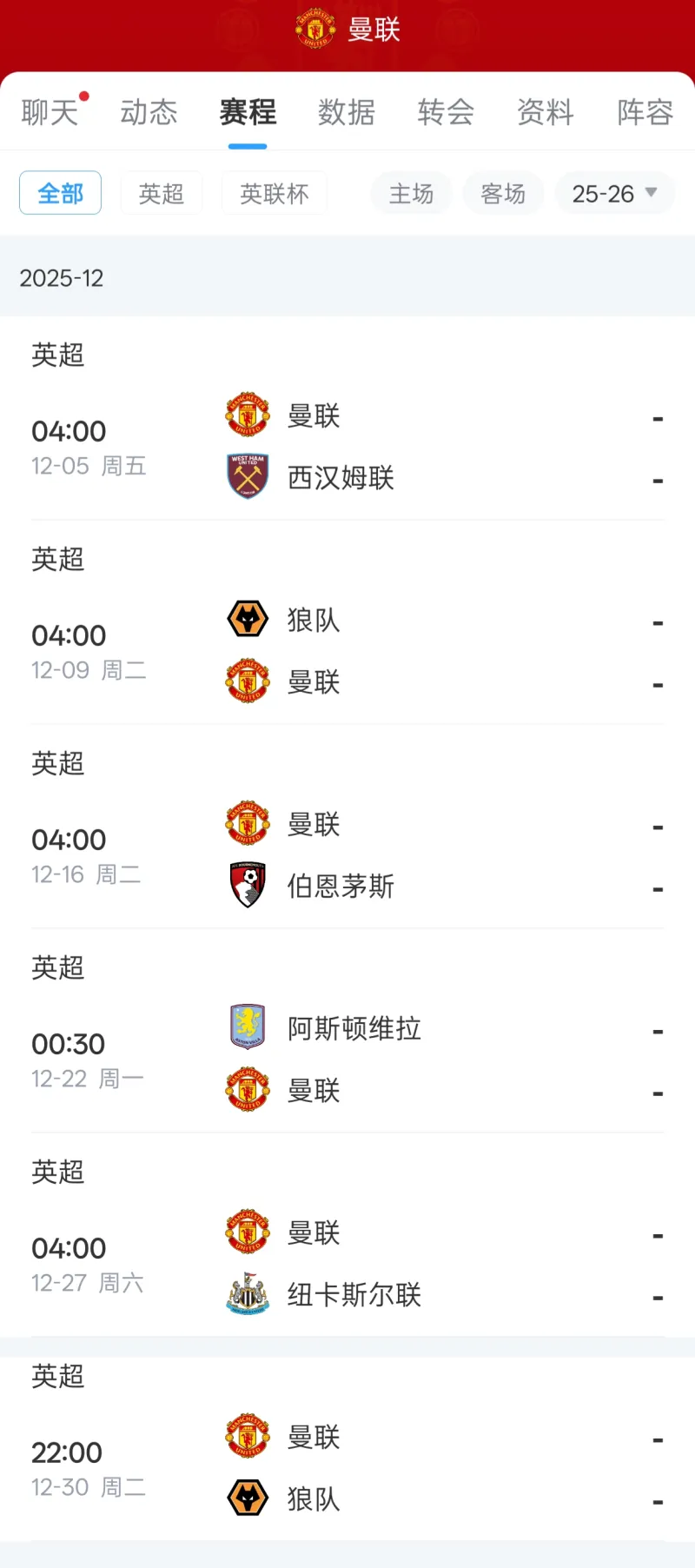Open the 曼联 vs 西汉姆联 match
Screen dimensions: 695x1568
[347, 447]
